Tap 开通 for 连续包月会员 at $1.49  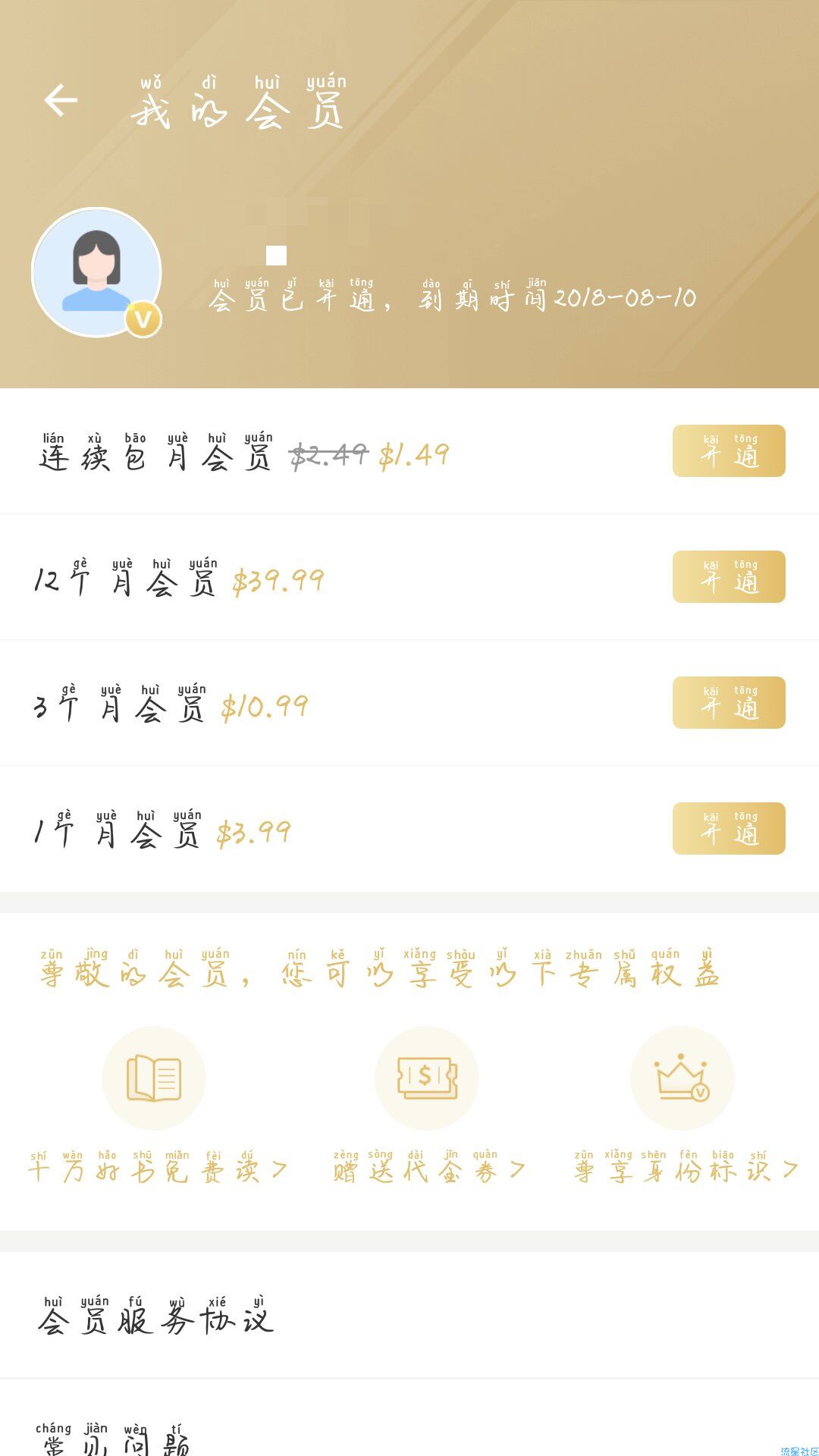[x=729, y=450]
